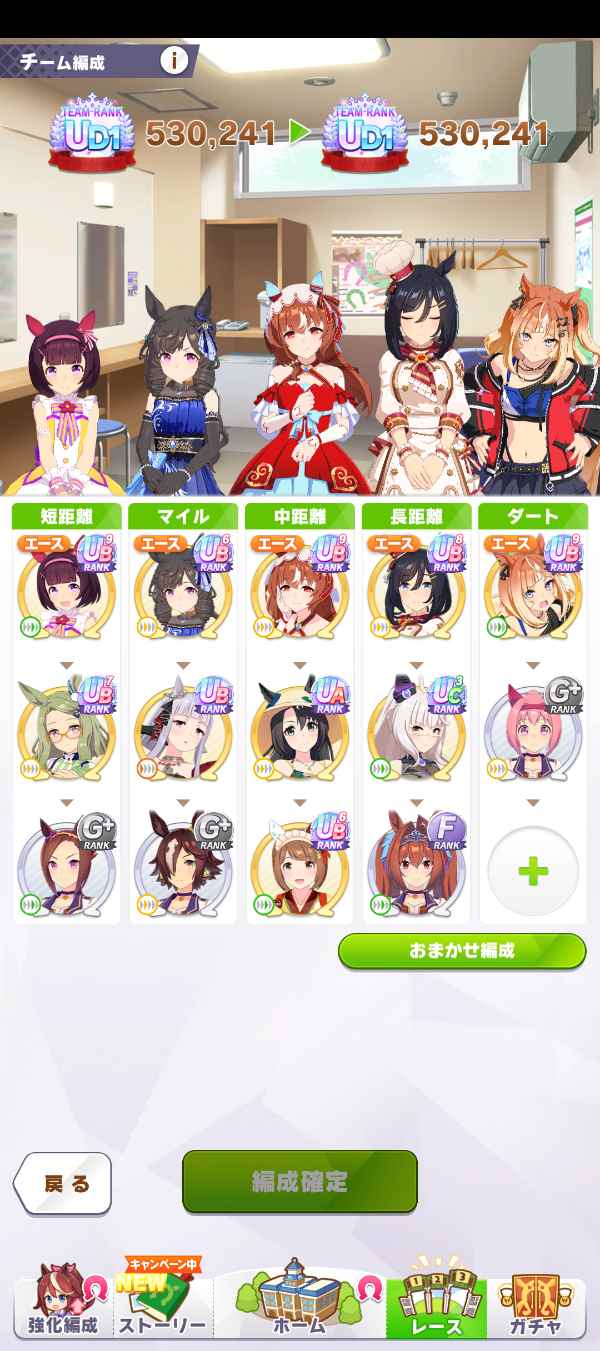The image size is (600, 1351).
Task: Open the team formation info icon
Action: (x=175, y=61)
